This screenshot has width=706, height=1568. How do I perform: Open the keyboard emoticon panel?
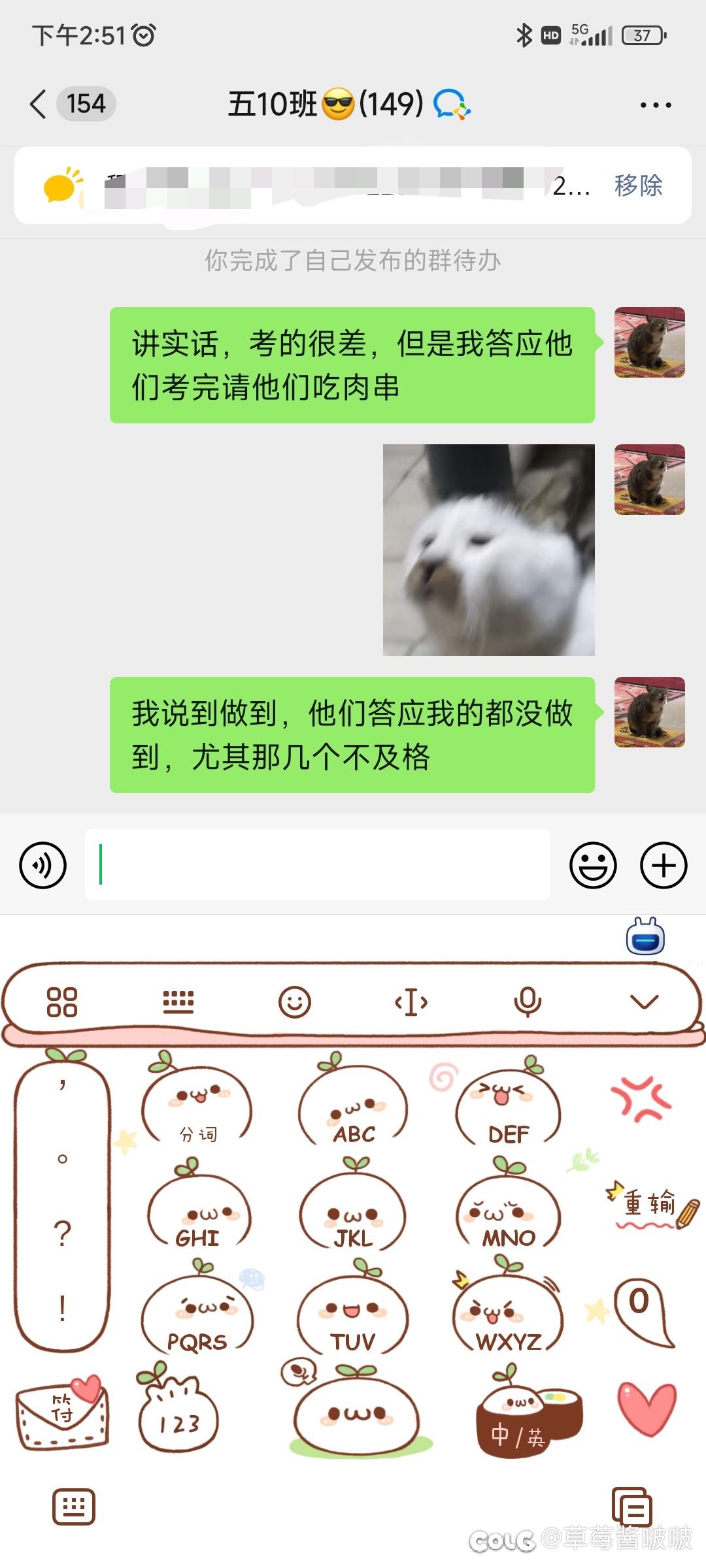294,1002
